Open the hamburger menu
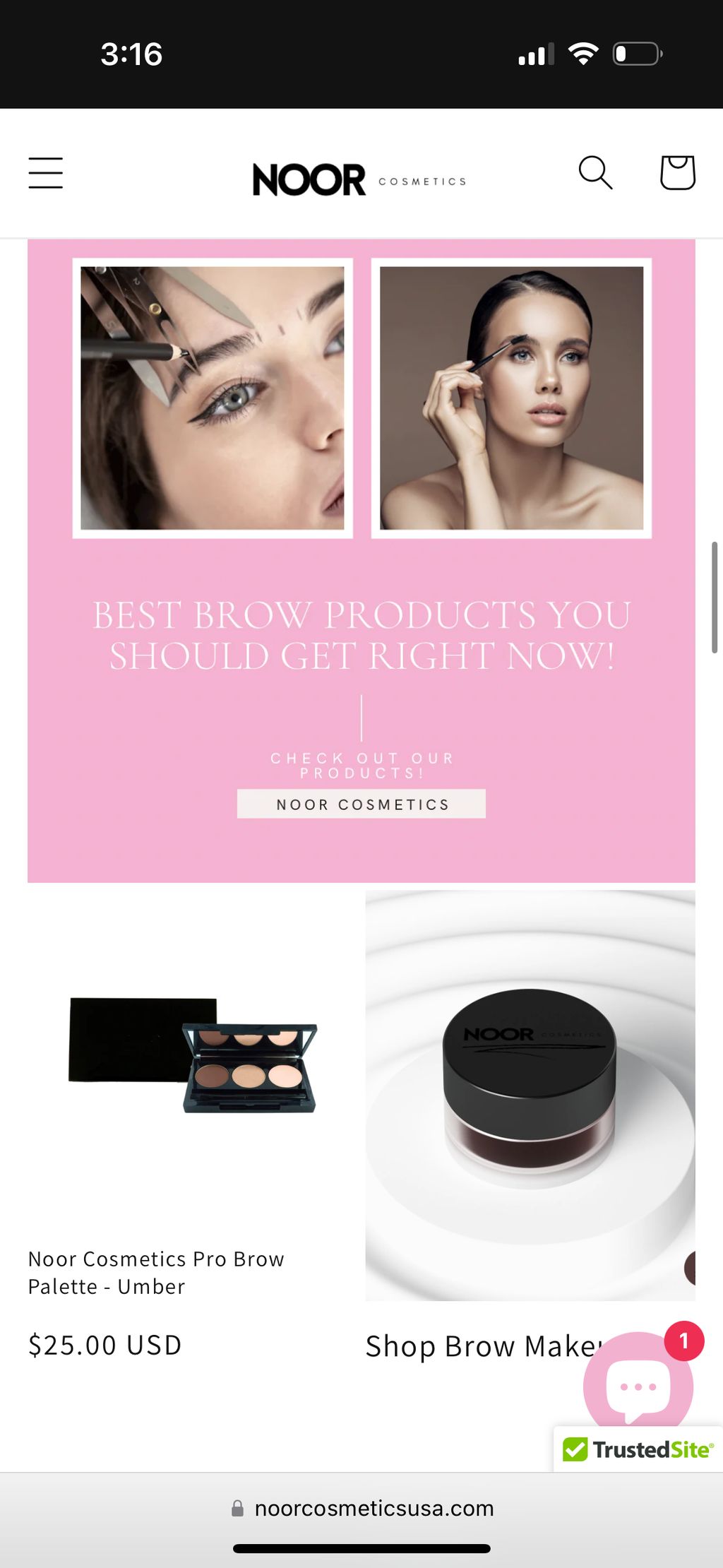Screen dimensions: 723x1568 tap(46, 173)
